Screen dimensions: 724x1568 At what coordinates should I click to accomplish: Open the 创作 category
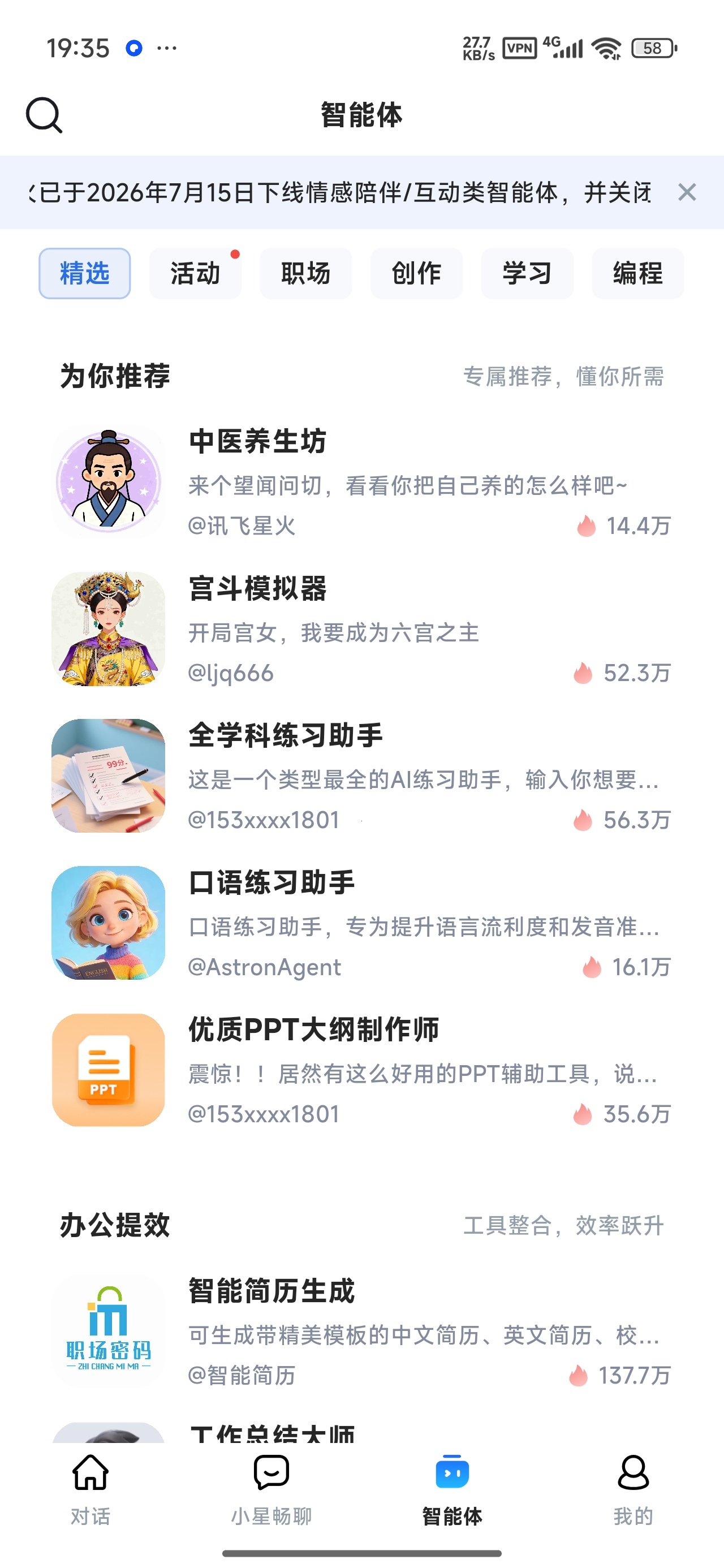(416, 273)
